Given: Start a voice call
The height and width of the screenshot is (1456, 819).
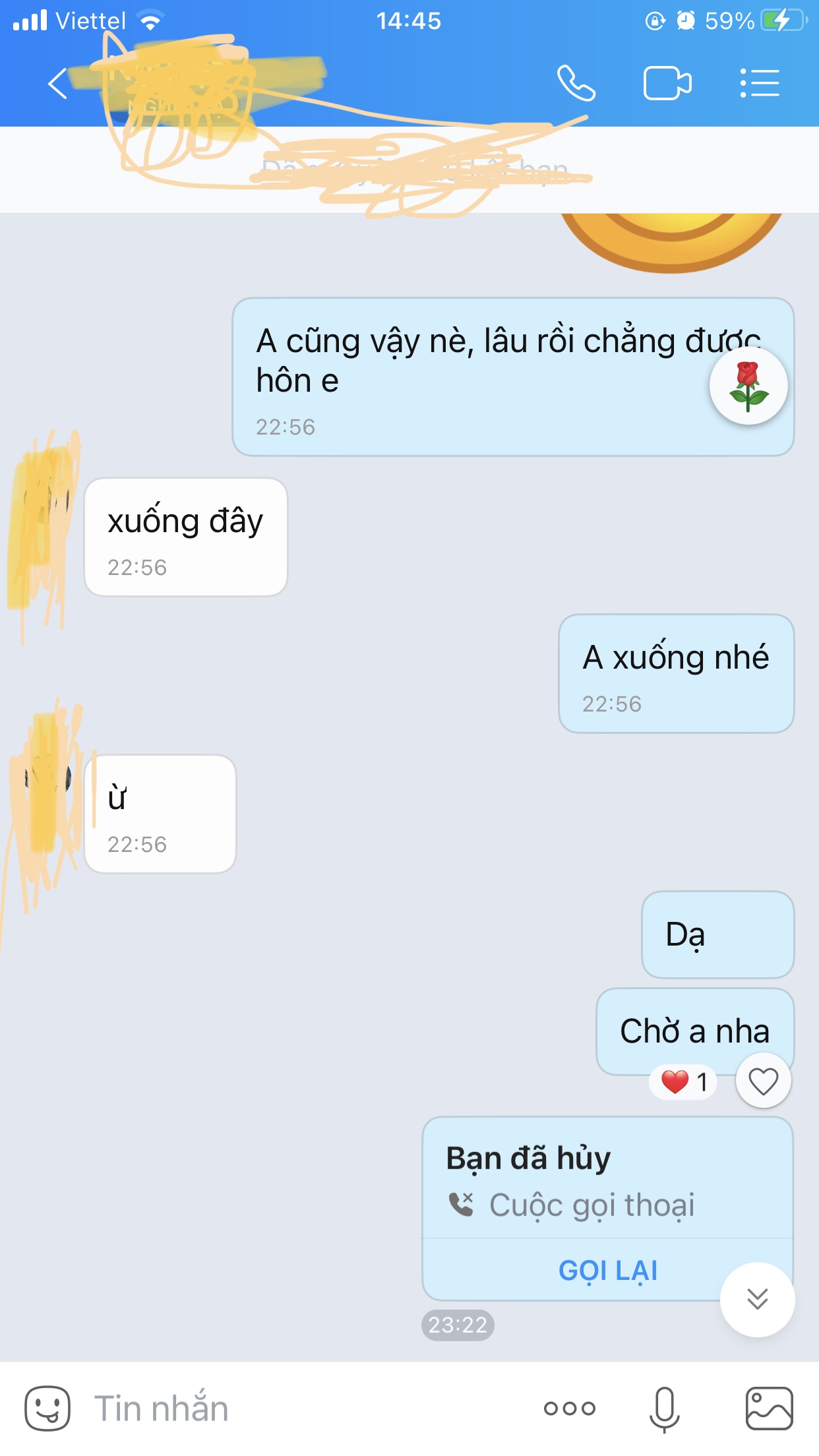Looking at the screenshot, I should tap(576, 84).
